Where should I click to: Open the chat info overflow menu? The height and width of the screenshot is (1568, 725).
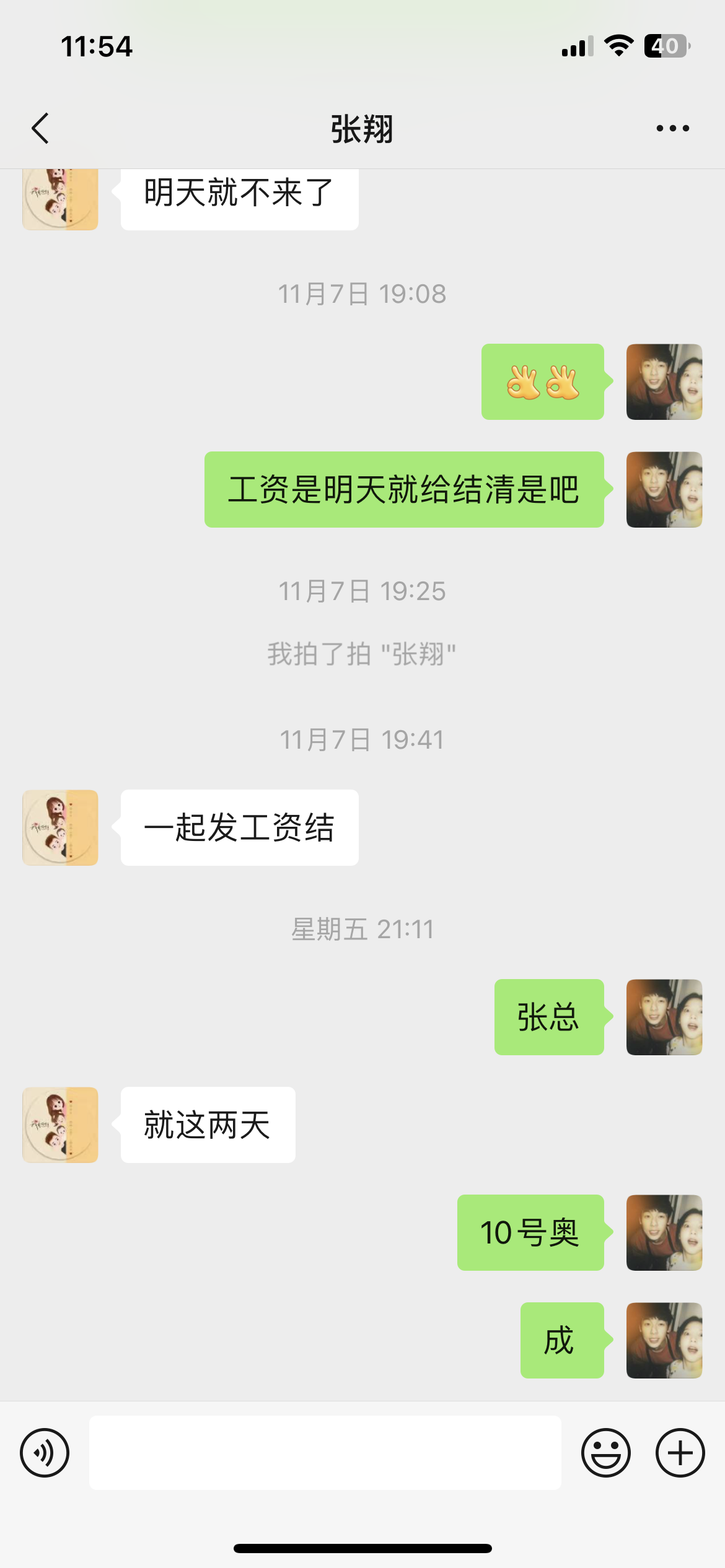(672, 129)
